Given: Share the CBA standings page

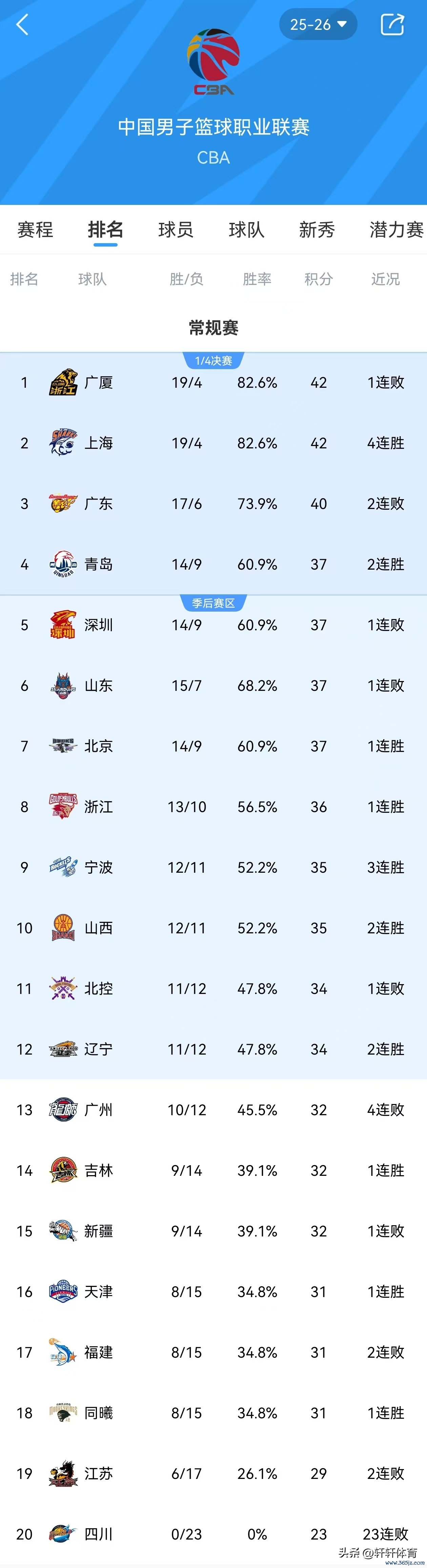Looking at the screenshot, I should point(392,24).
